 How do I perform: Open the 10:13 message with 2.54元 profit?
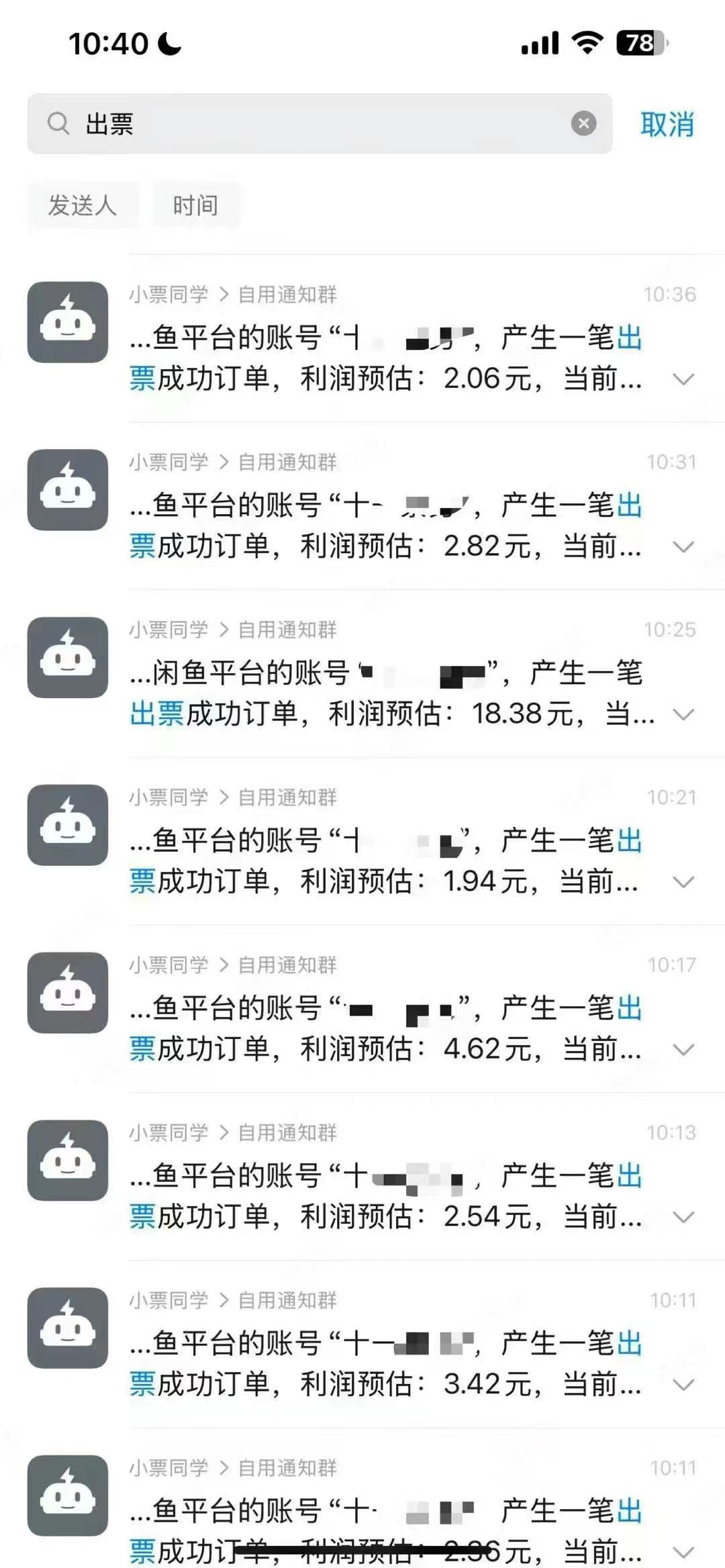tap(386, 1196)
